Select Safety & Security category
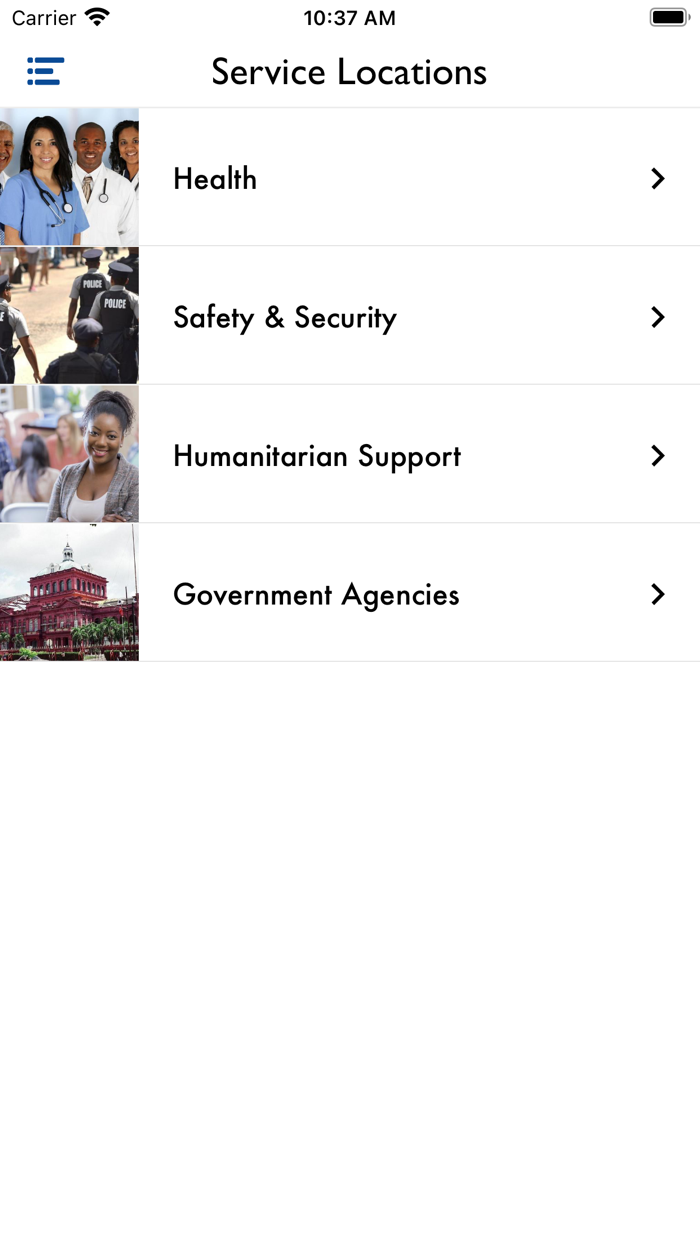This screenshot has width=700, height=1244. tap(350, 317)
